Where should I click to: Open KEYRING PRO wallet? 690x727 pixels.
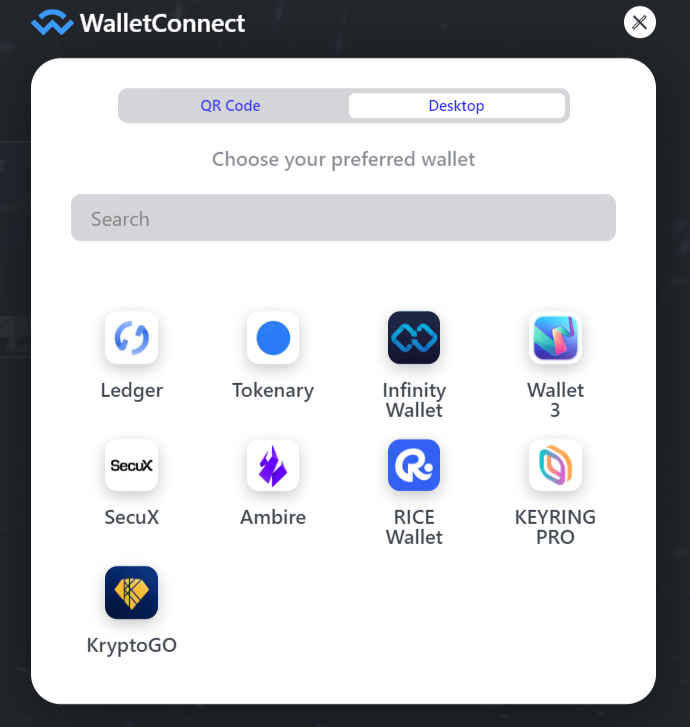tap(555, 465)
